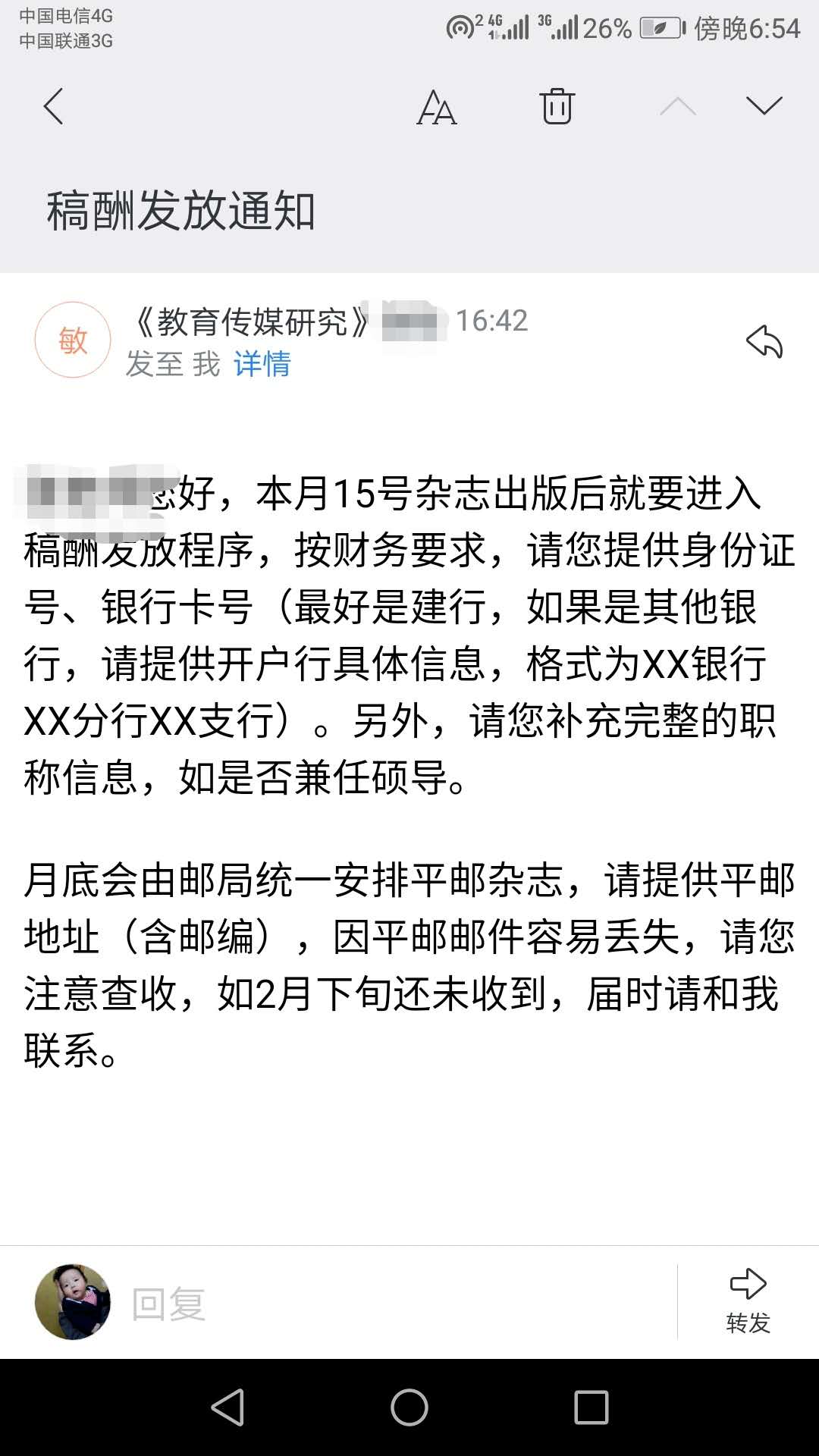Show recent apps via square button
Screen dimensions: 819x1456
pyautogui.click(x=591, y=1407)
